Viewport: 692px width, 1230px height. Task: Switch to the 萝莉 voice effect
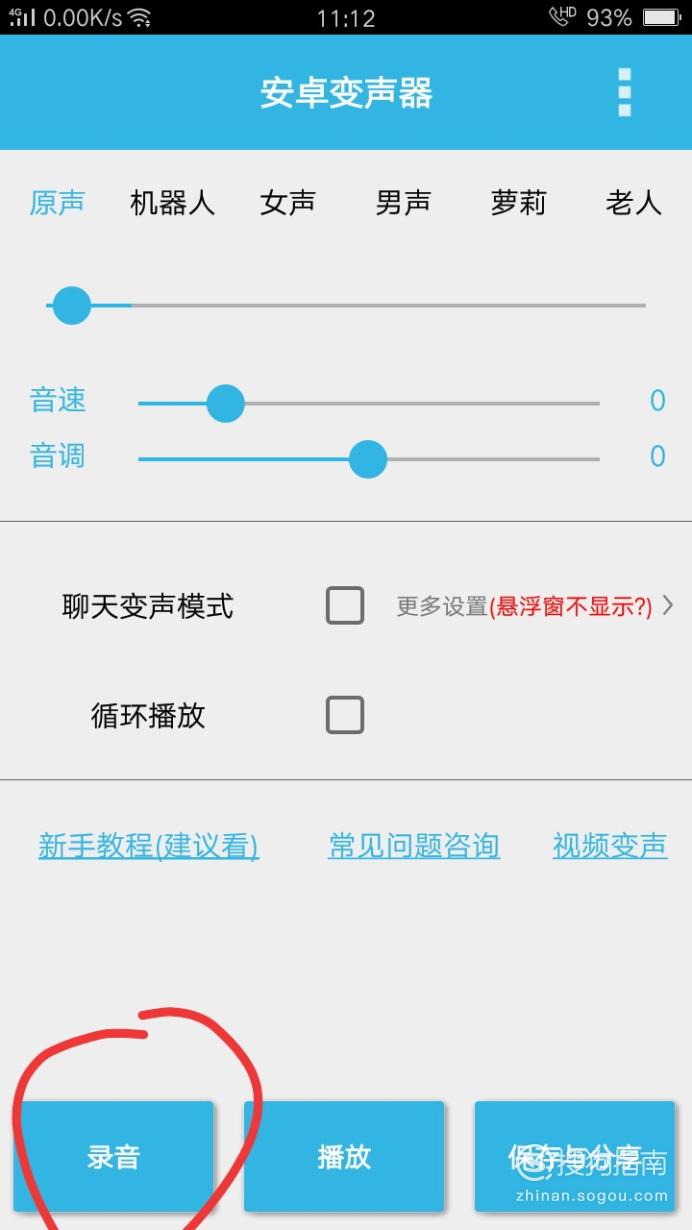pyautogui.click(x=518, y=203)
